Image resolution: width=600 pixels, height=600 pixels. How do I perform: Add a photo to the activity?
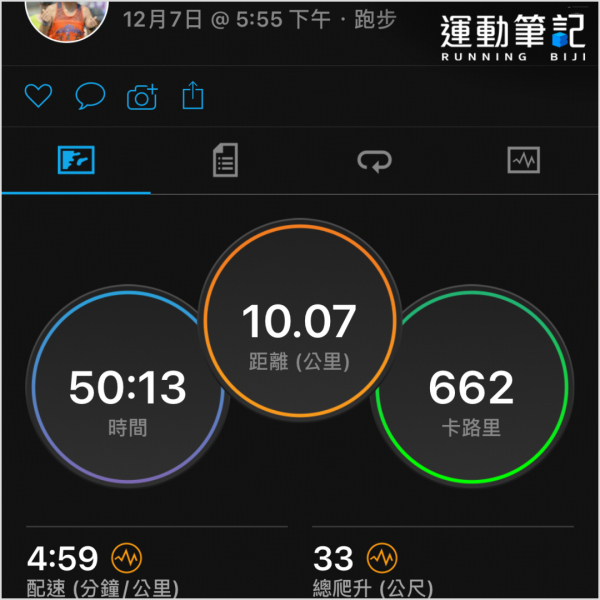pos(142,97)
